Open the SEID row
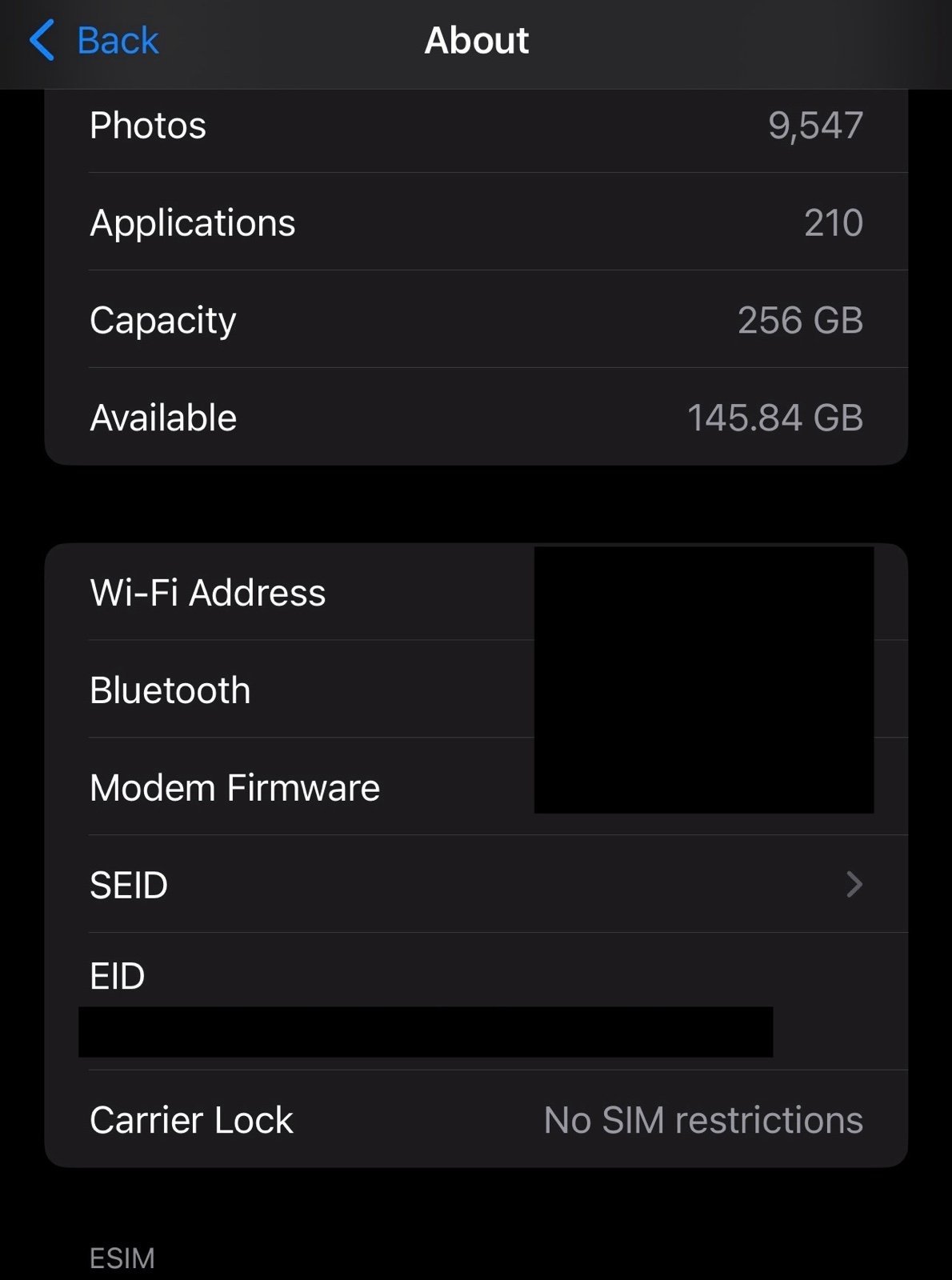Screen dimensions: 952x1280 [476, 885]
